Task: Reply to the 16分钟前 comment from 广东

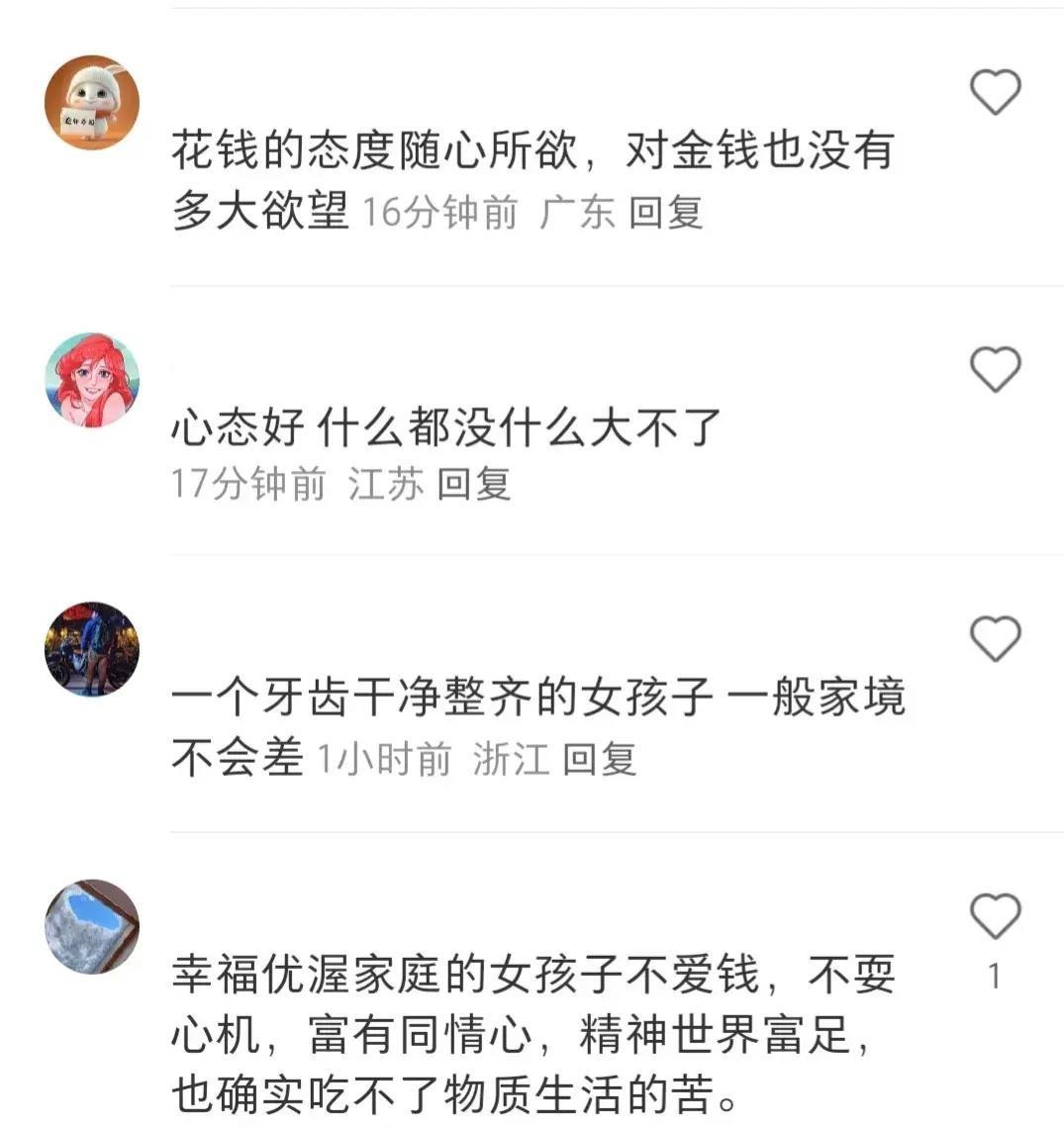Action: point(665,212)
